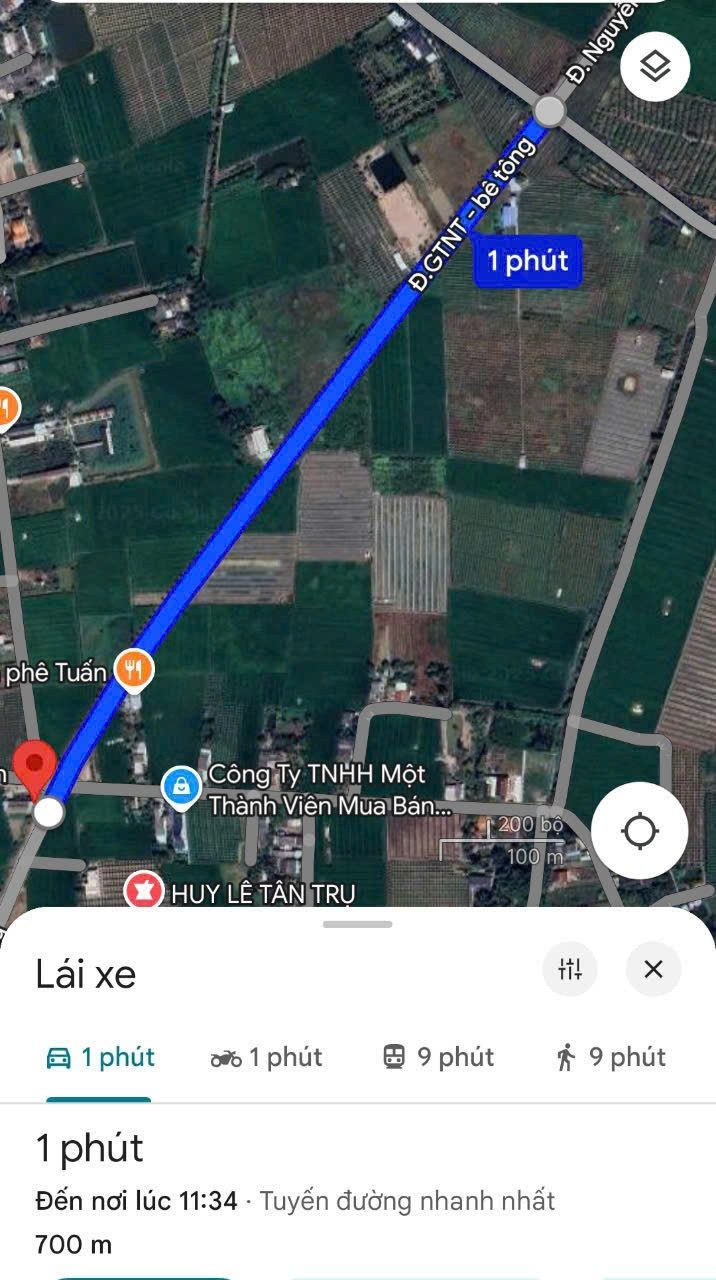Tap Công Ty TNHH Một Thành Viên marker
Screen dimensions: 716x1280
(x=181, y=787)
